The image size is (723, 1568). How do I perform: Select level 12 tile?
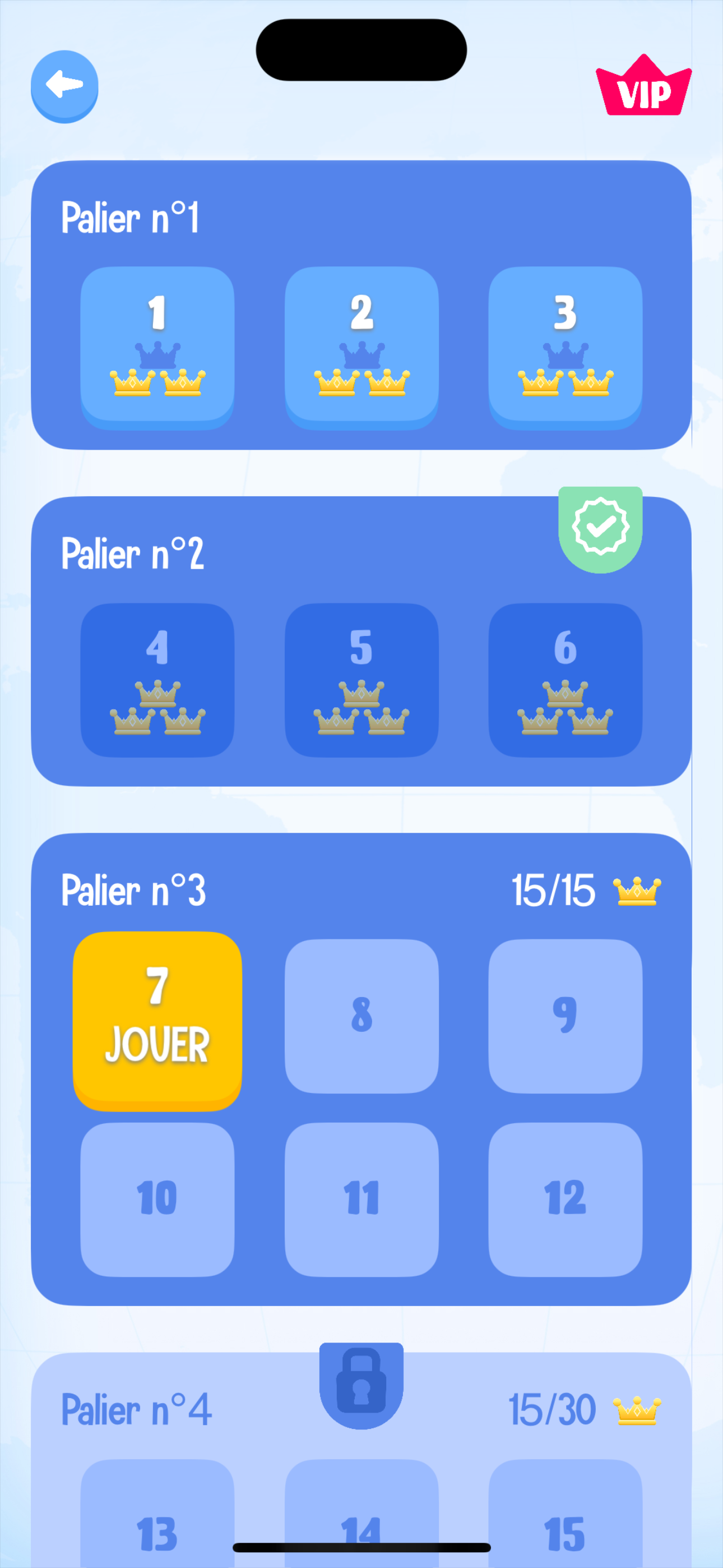[x=565, y=1198]
